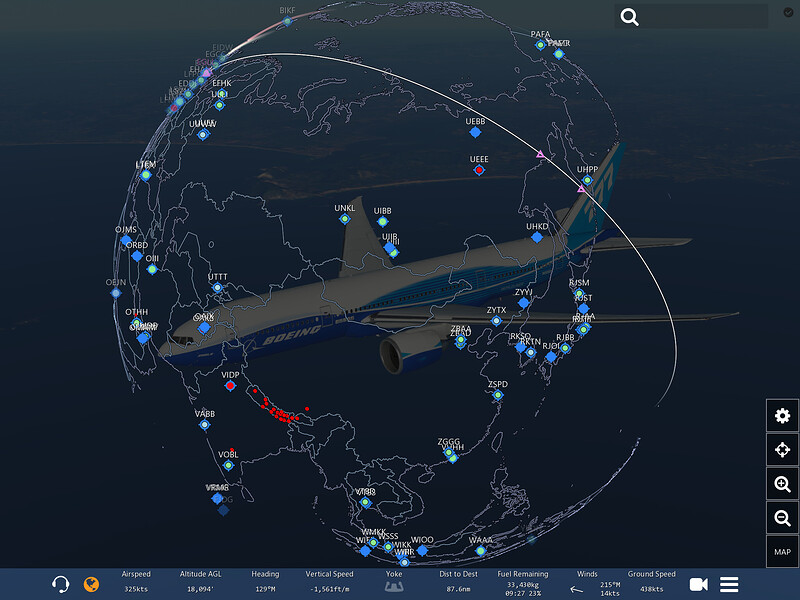Image resolution: width=800 pixels, height=600 pixels.
Task: Select the WAAA airport marker
Action: (x=481, y=550)
